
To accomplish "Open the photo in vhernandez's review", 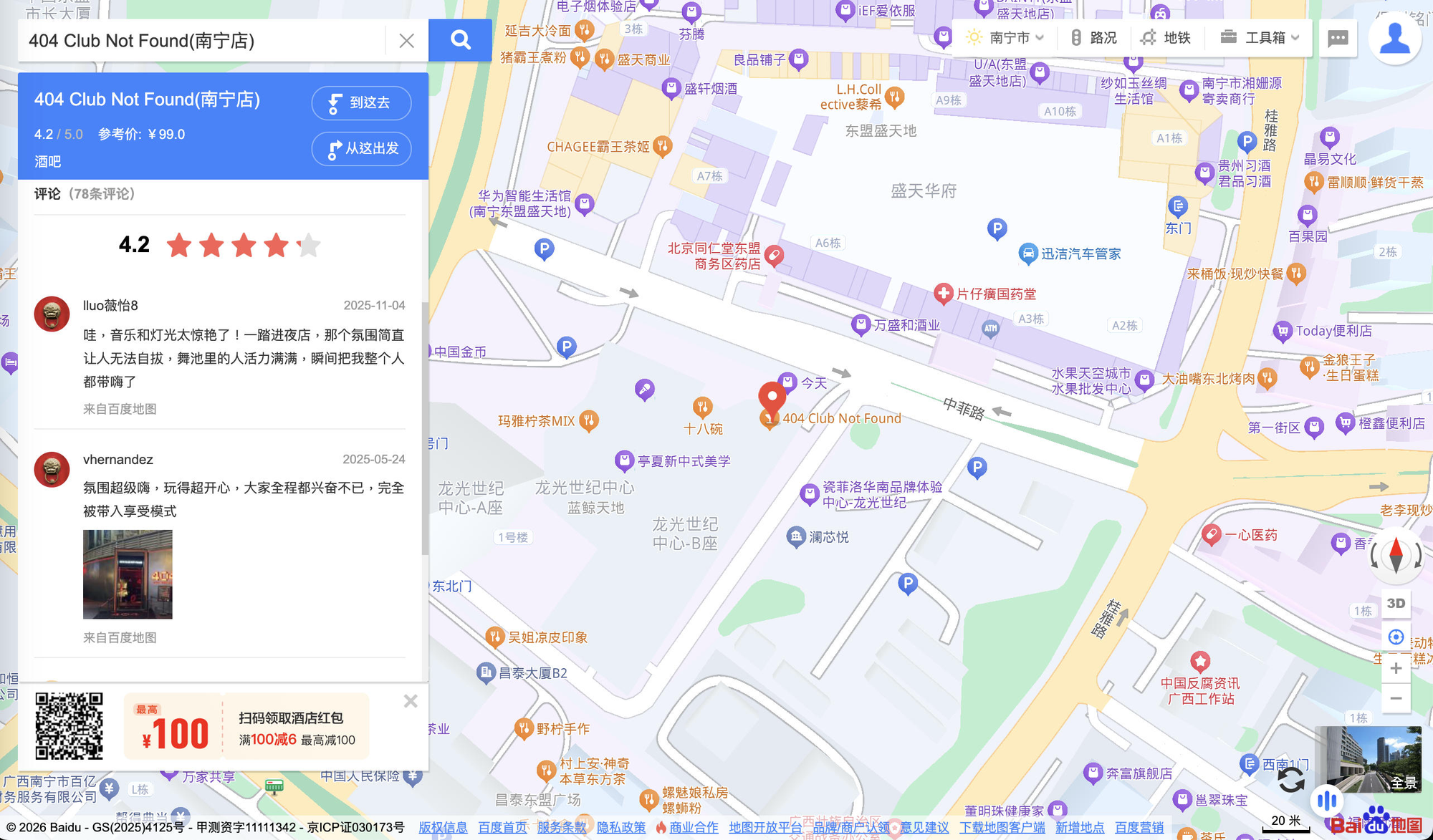I will pos(128,574).
